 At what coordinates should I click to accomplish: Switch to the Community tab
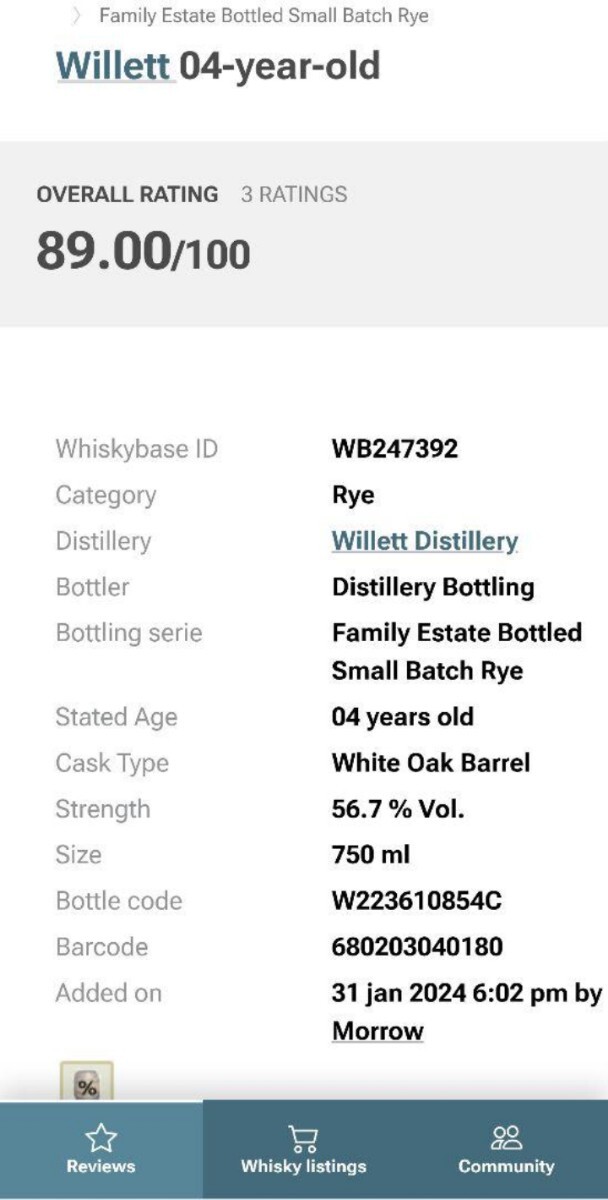(x=506, y=1150)
